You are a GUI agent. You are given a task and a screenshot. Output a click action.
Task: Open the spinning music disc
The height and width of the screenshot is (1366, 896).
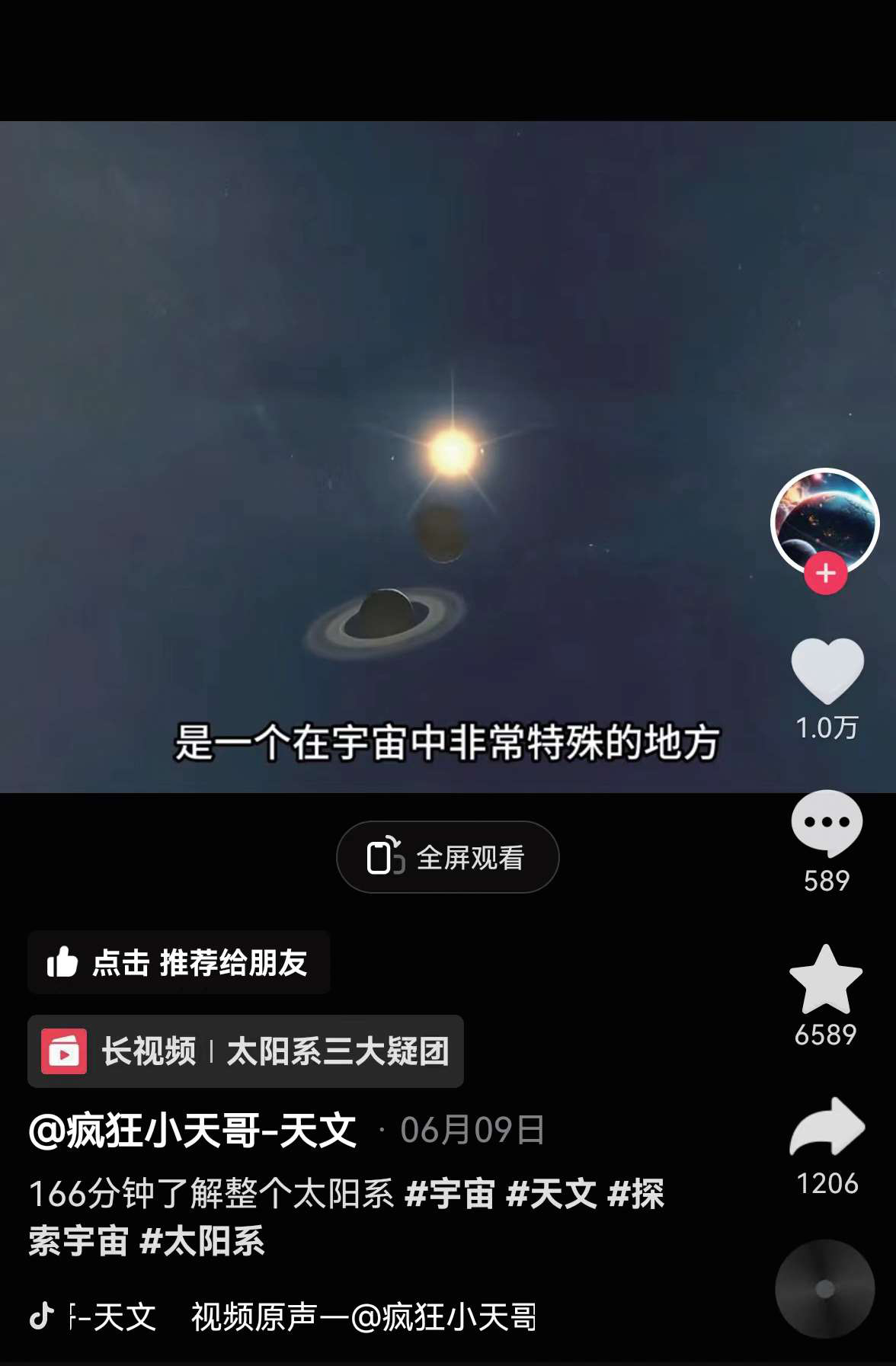(825, 1289)
